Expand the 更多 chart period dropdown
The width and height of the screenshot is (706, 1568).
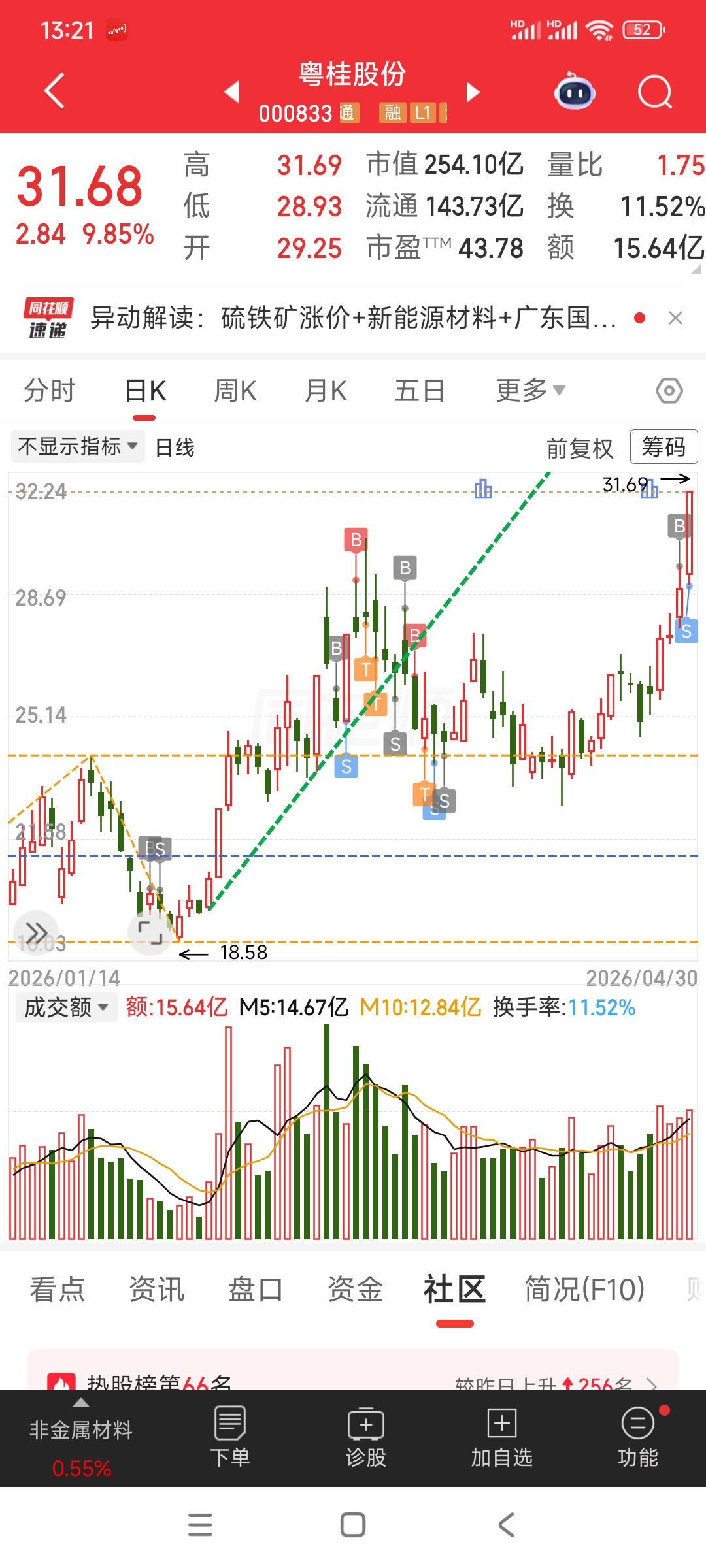[x=529, y=391]
